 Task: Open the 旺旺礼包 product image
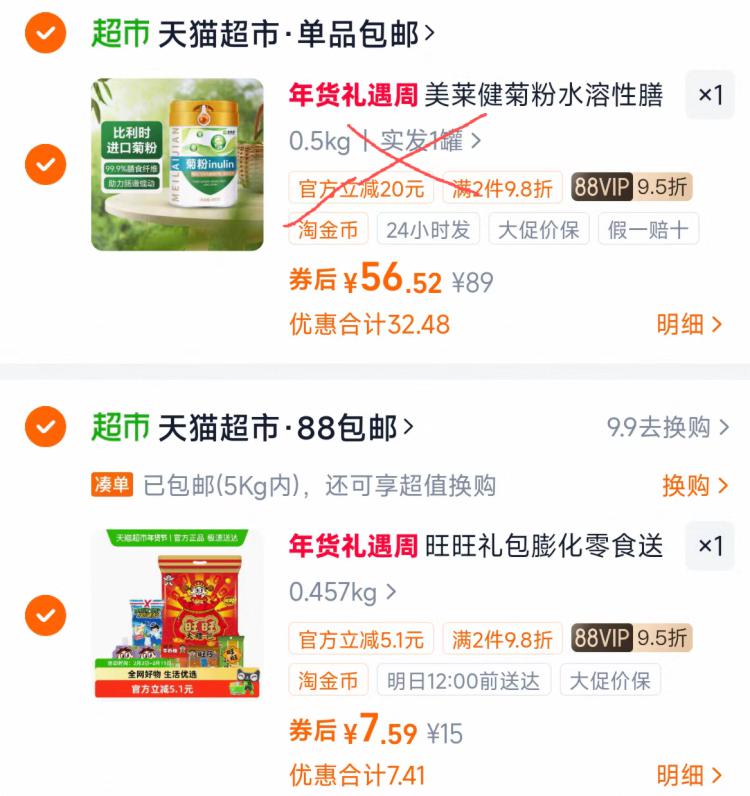click(x=178, y=613)
